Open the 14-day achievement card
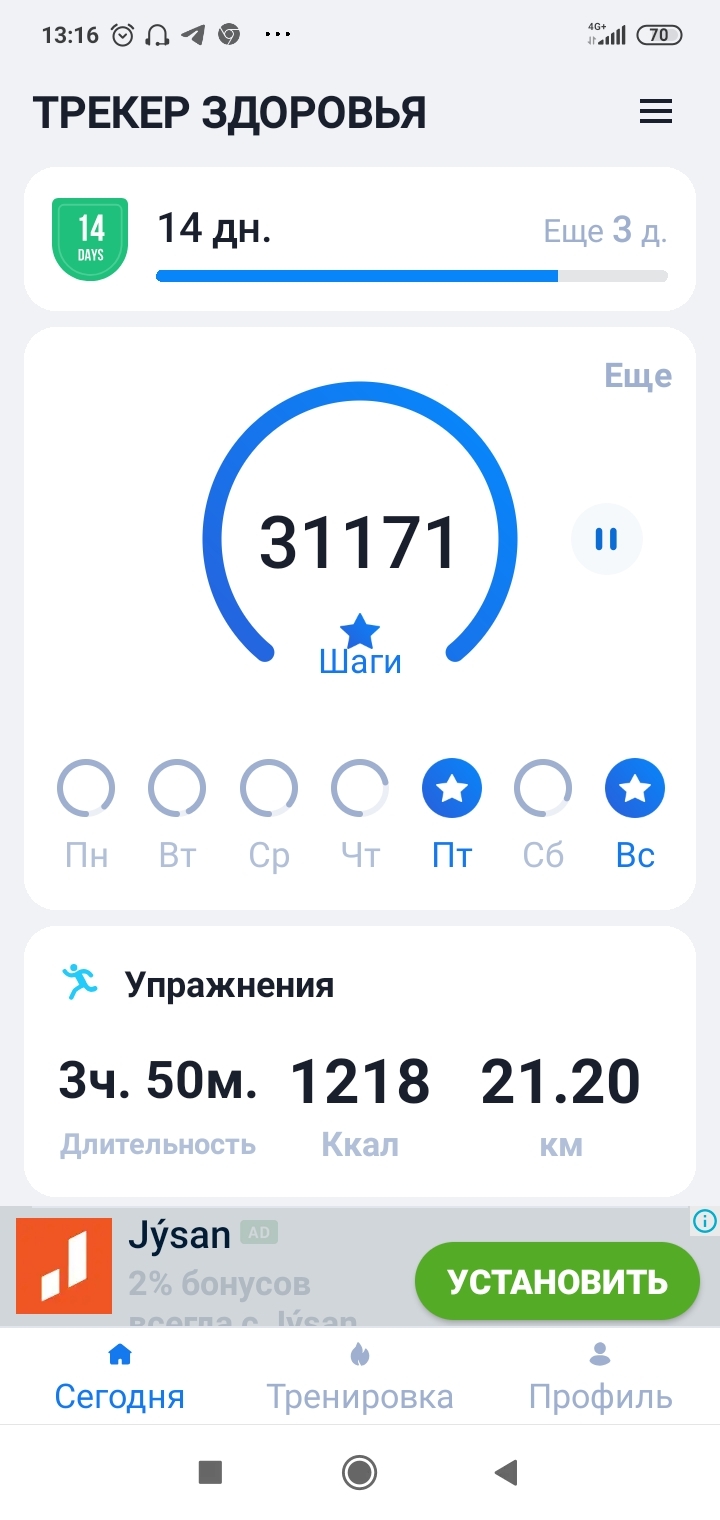 point(360,240)
